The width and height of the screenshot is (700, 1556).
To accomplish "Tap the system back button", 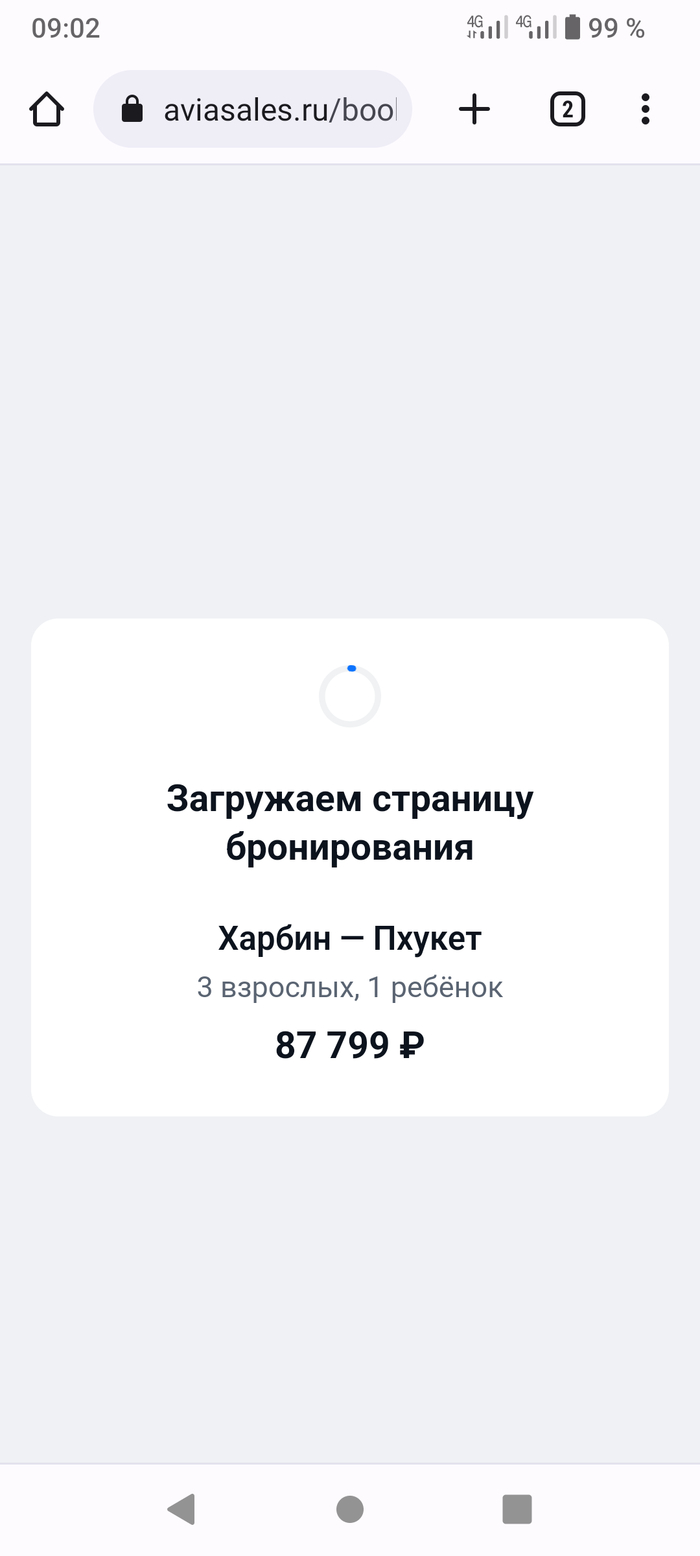I will point(181,1508).
